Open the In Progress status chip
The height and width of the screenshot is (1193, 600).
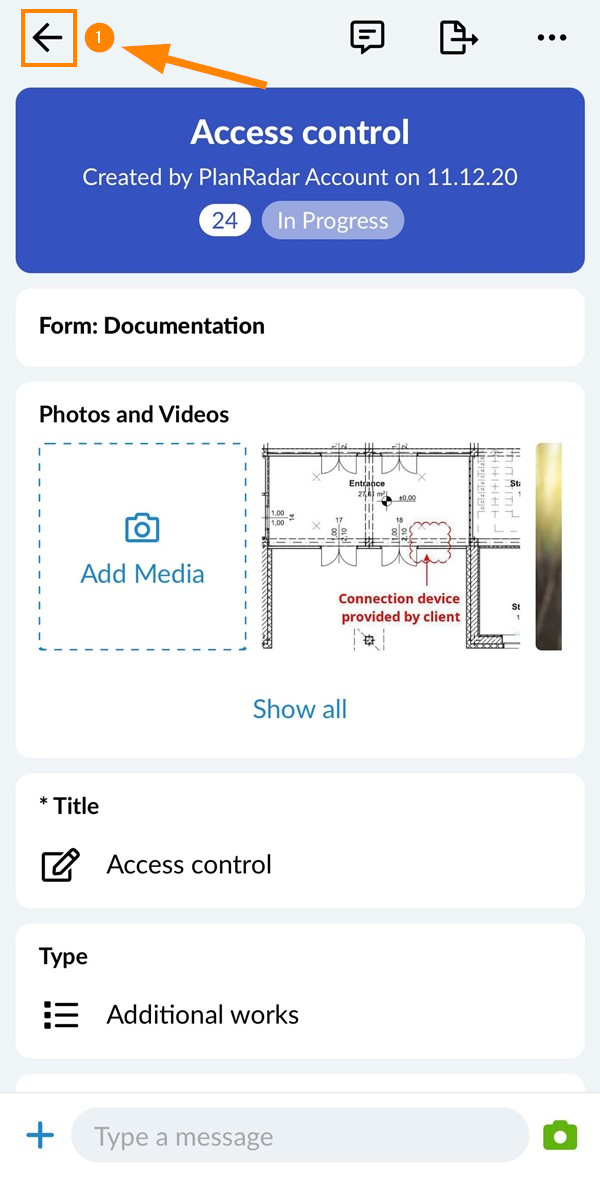coord(333,221)
